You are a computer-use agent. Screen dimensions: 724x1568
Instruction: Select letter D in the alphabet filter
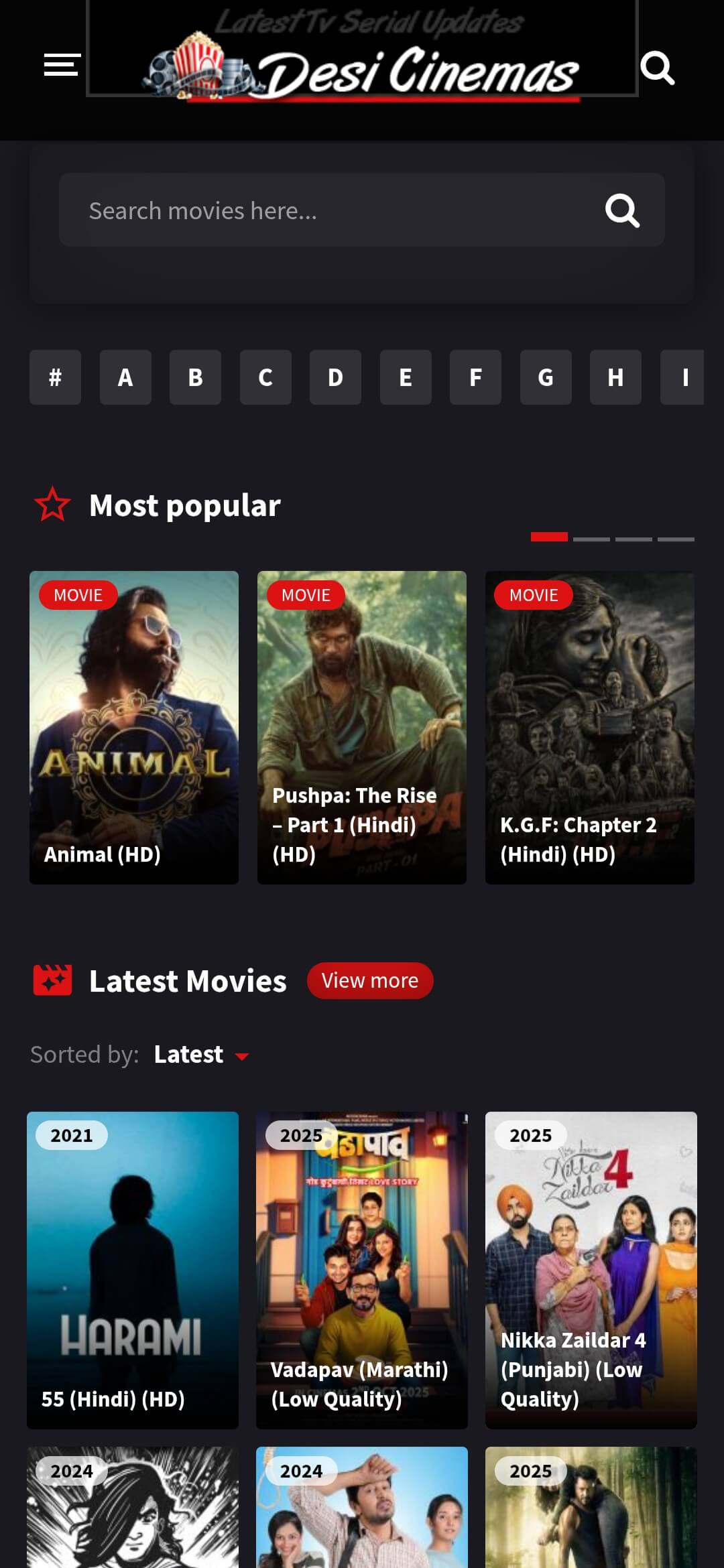point(335,377)
